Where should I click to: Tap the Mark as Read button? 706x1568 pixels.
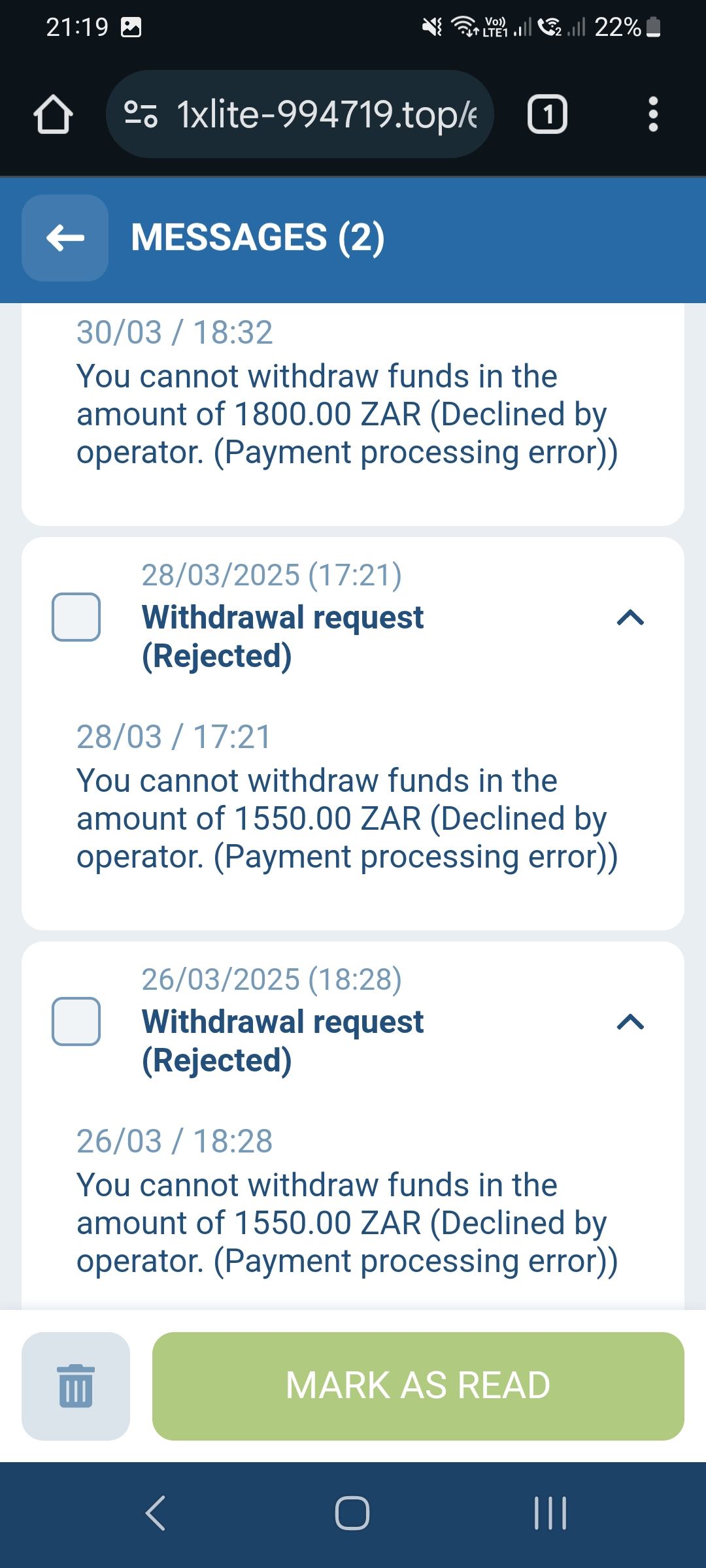(418, 1386)
